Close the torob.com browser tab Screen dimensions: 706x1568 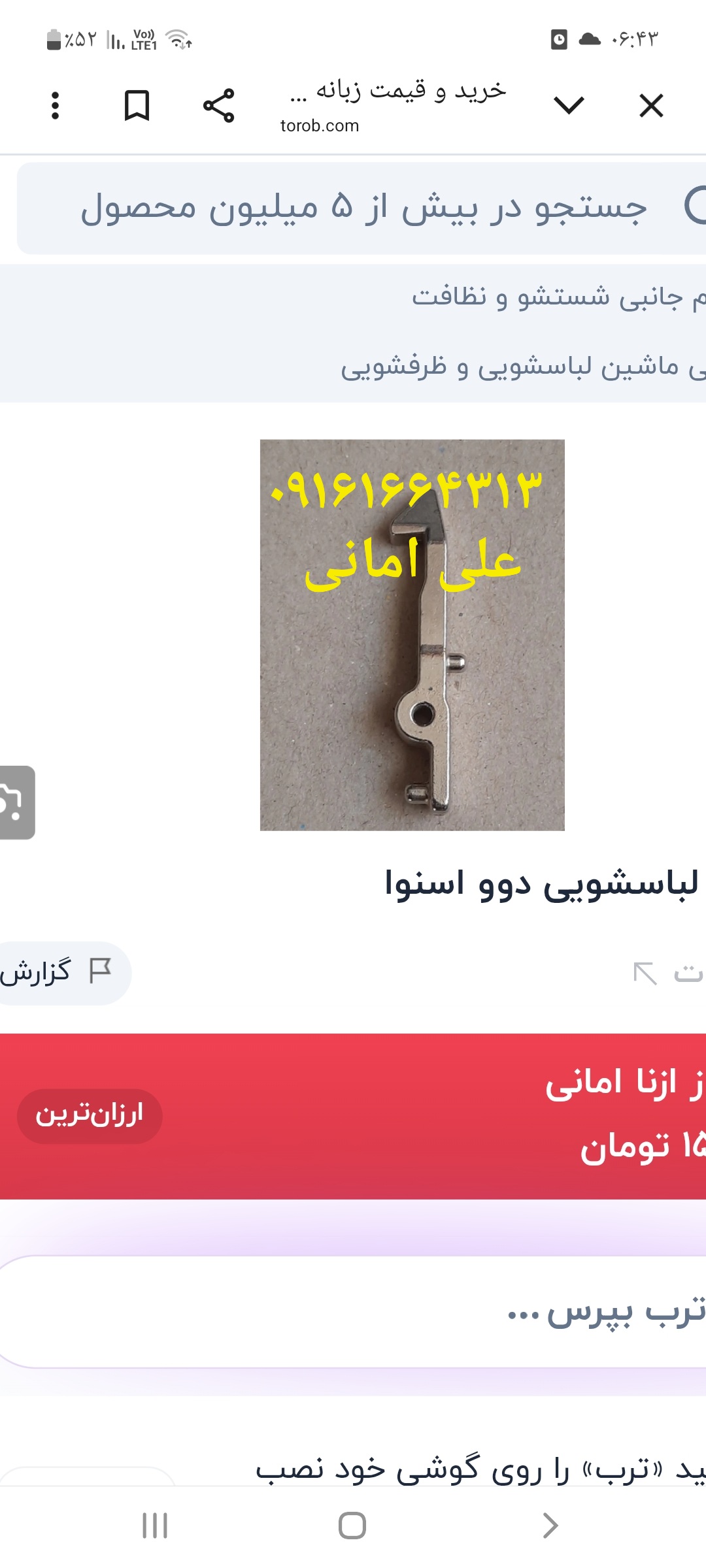click(x=651, y=106)
